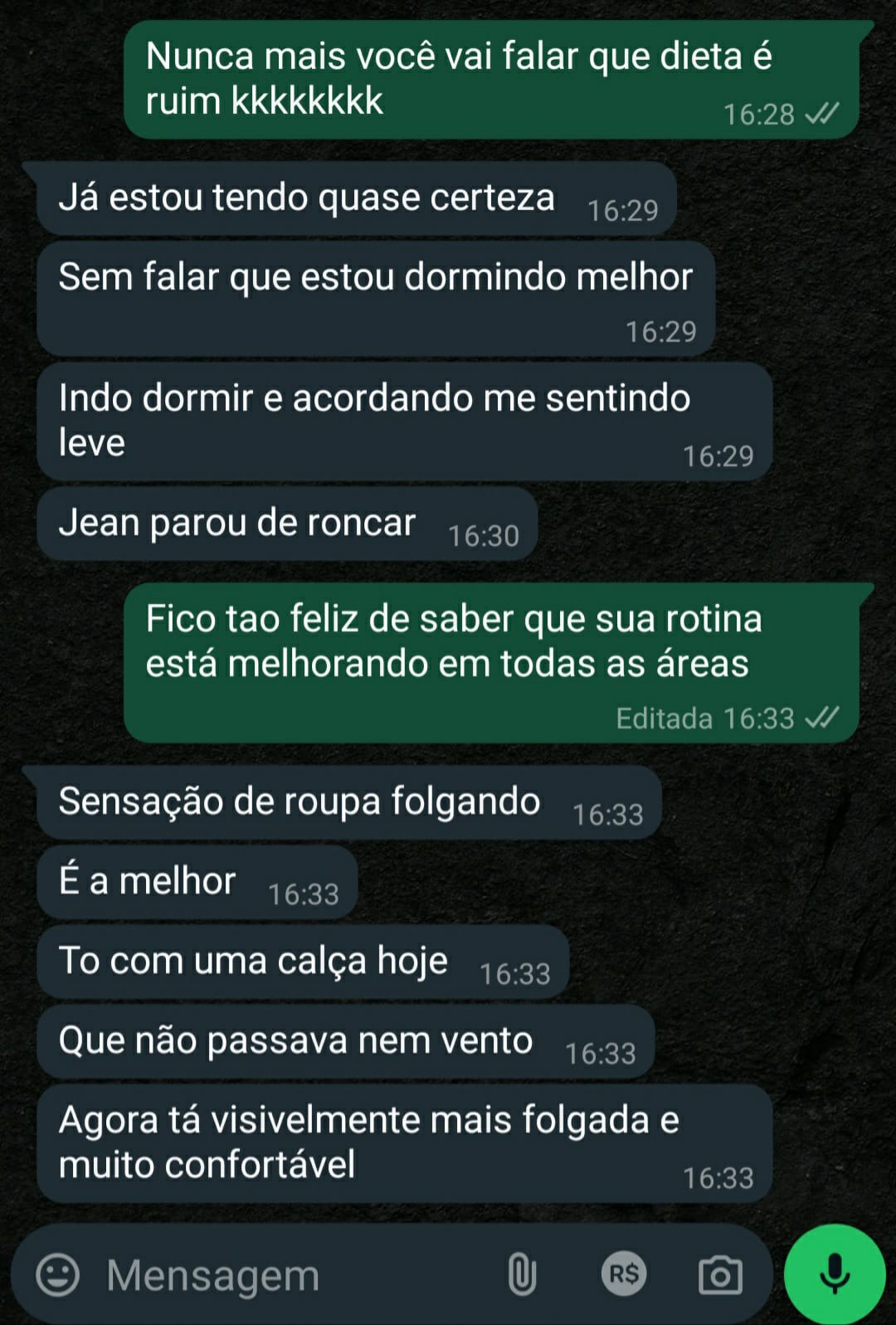Image resolution: width=896 pixels, height=1325 pixels.
Task: Open the emoji picker
Action: (x=57, y=1274)
